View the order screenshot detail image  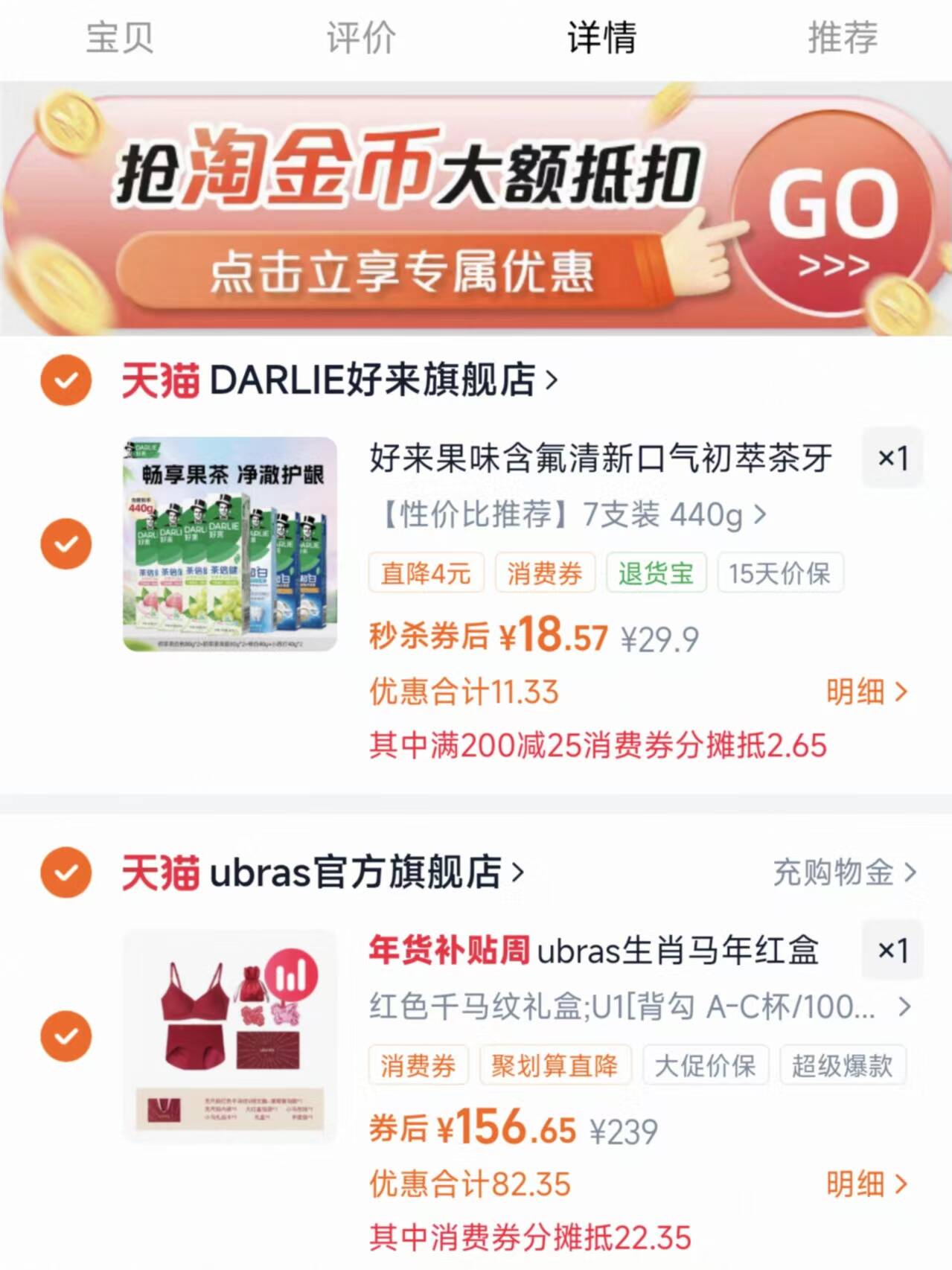tap(476, 803)
